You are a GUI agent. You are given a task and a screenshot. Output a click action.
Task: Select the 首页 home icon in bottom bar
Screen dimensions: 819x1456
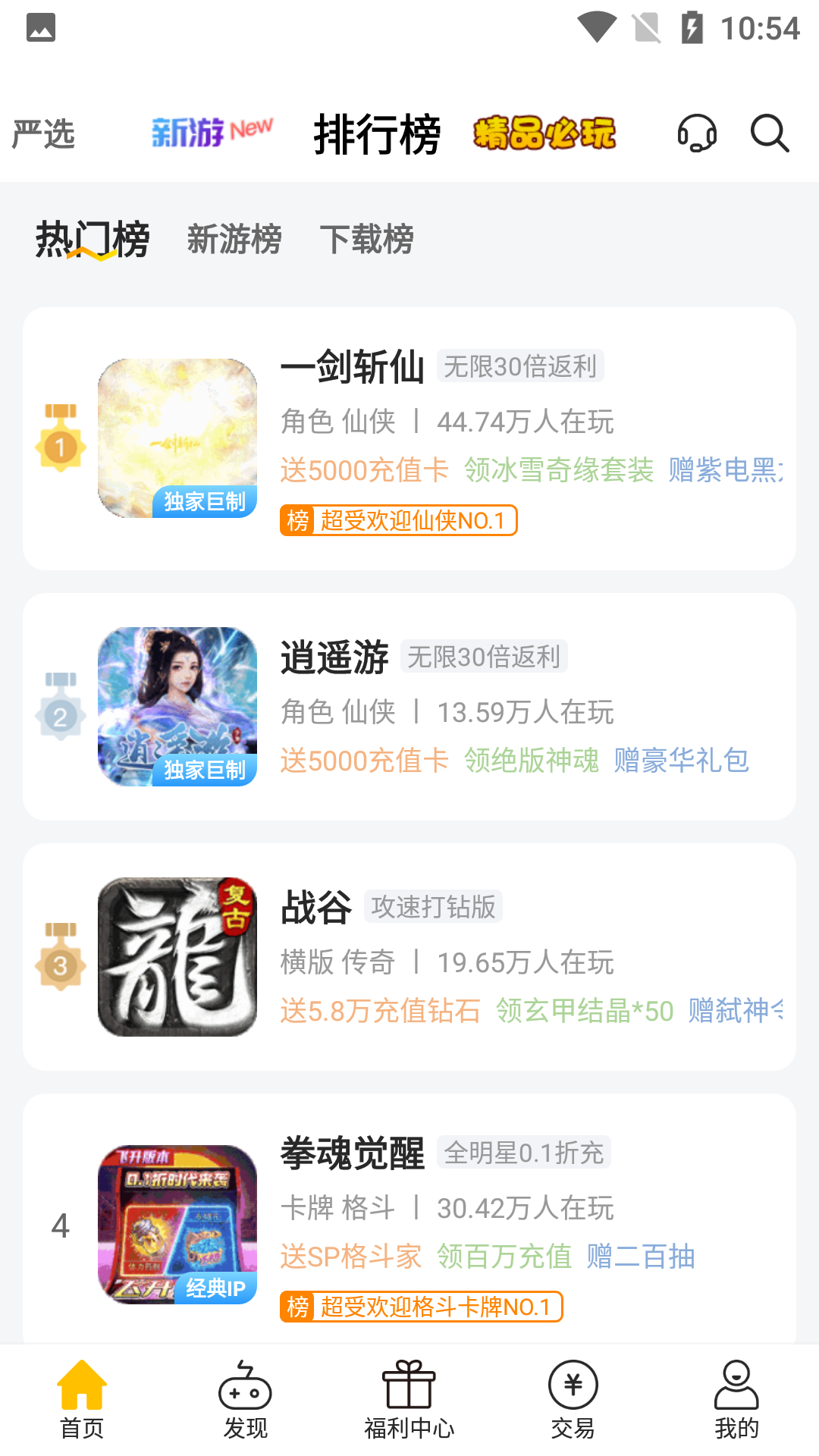[82, 1399]
